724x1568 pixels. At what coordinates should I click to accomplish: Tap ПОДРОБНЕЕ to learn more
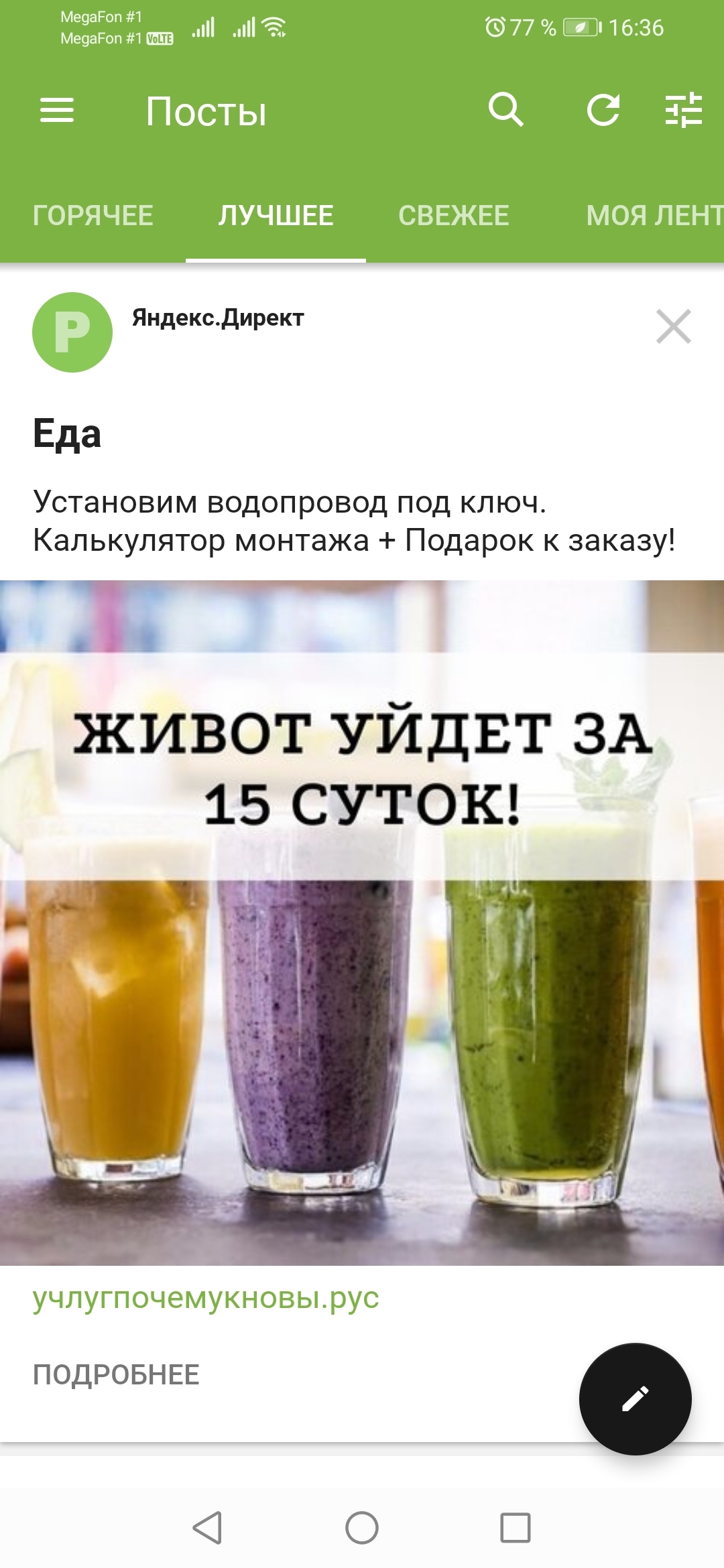tap(116, 1375)
